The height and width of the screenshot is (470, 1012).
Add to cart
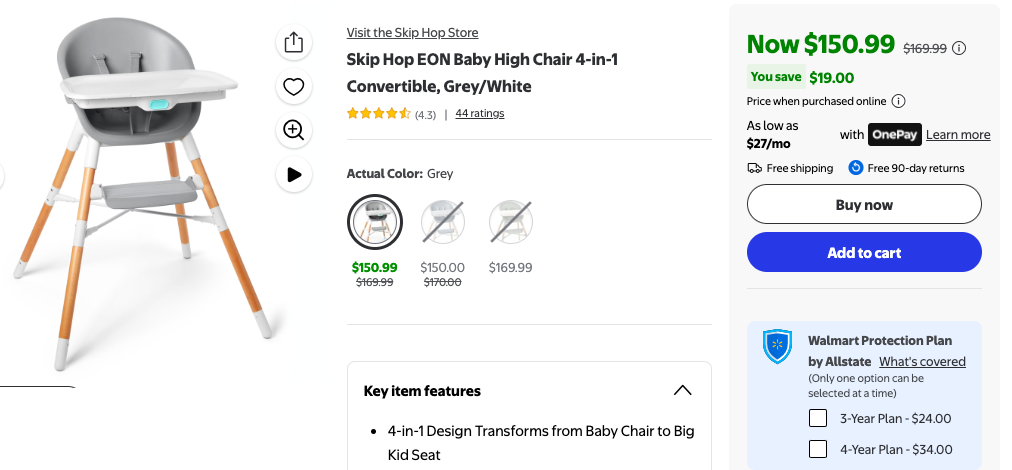[x=864, y=253]
